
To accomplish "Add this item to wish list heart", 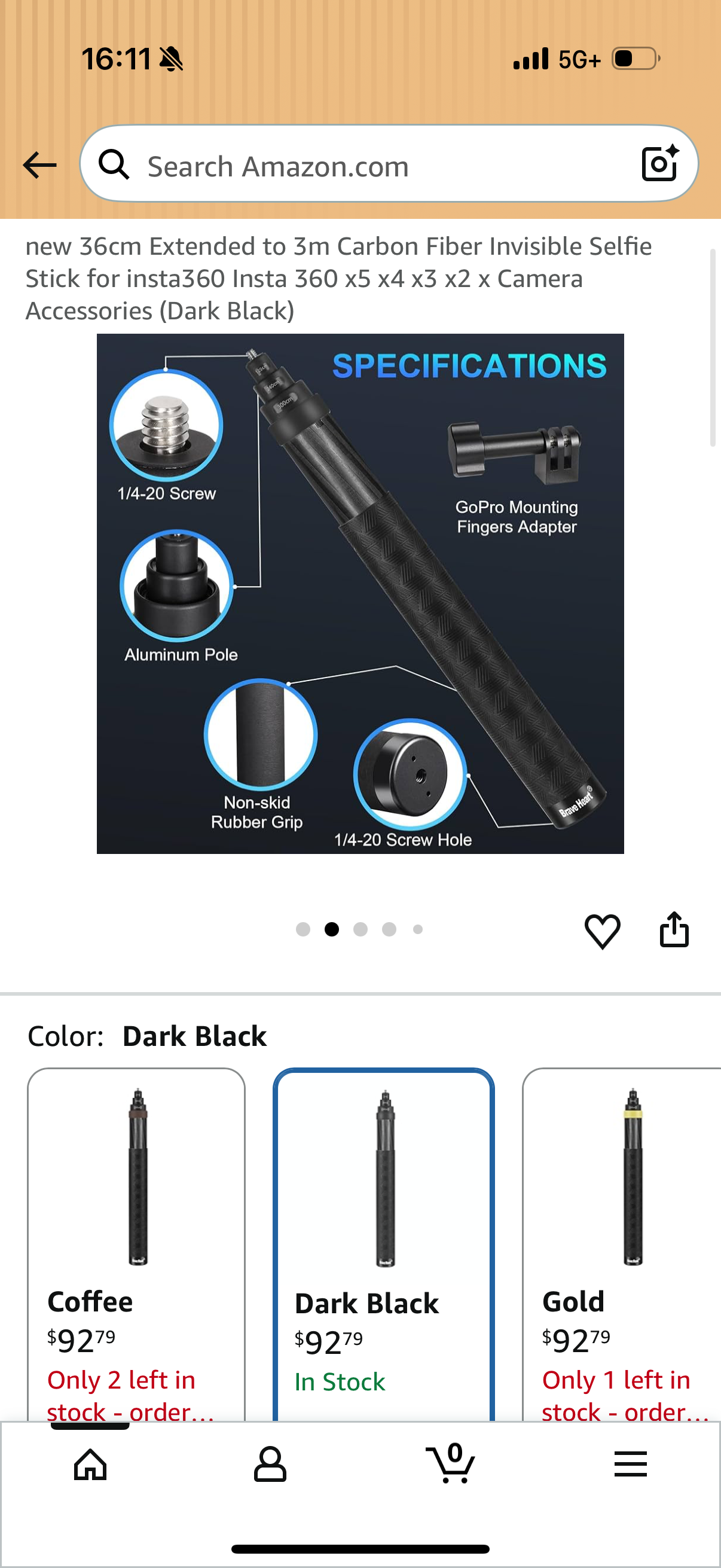I will 603,930.
